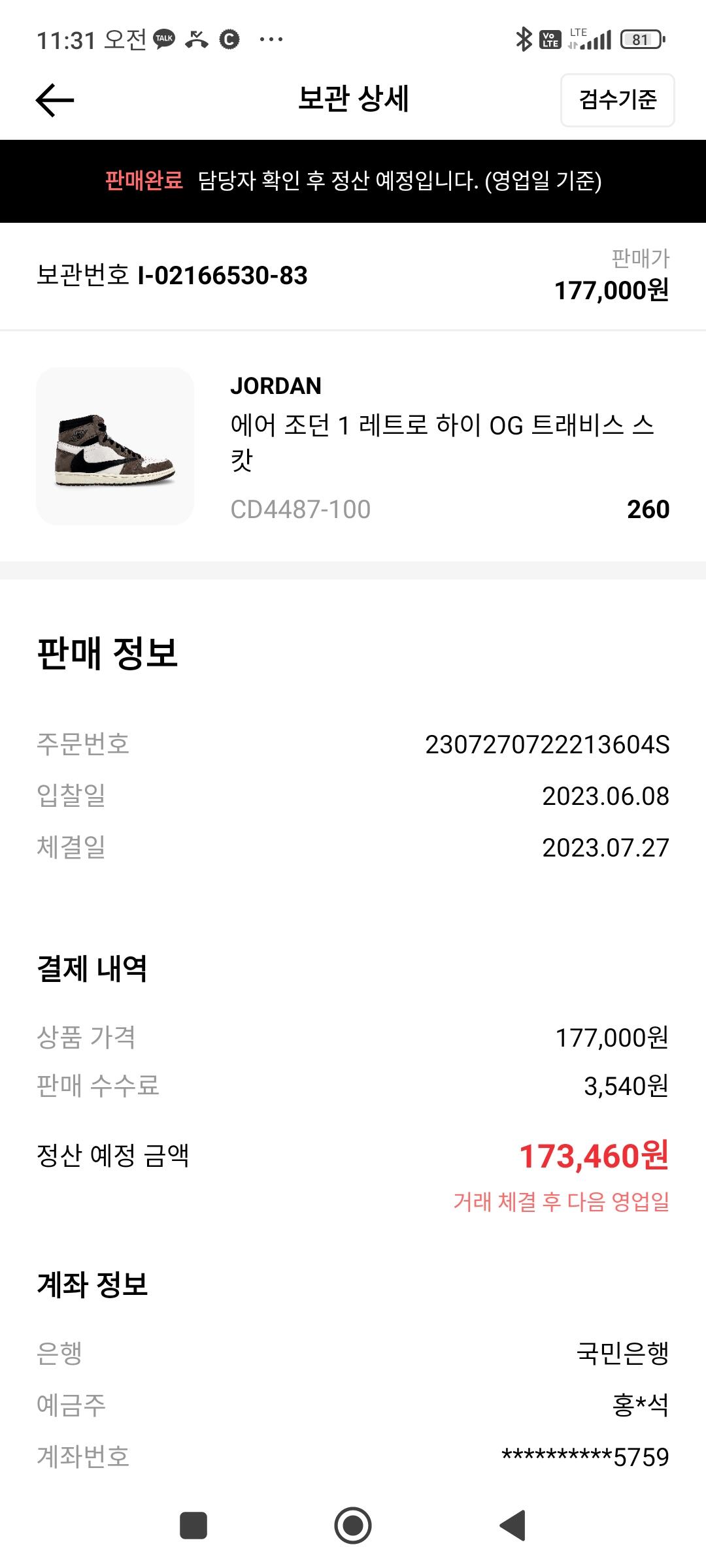The width and height of the screenshot is (706, 1568).
Task: Open recent apps with the square button
Action: (193, 1526)
